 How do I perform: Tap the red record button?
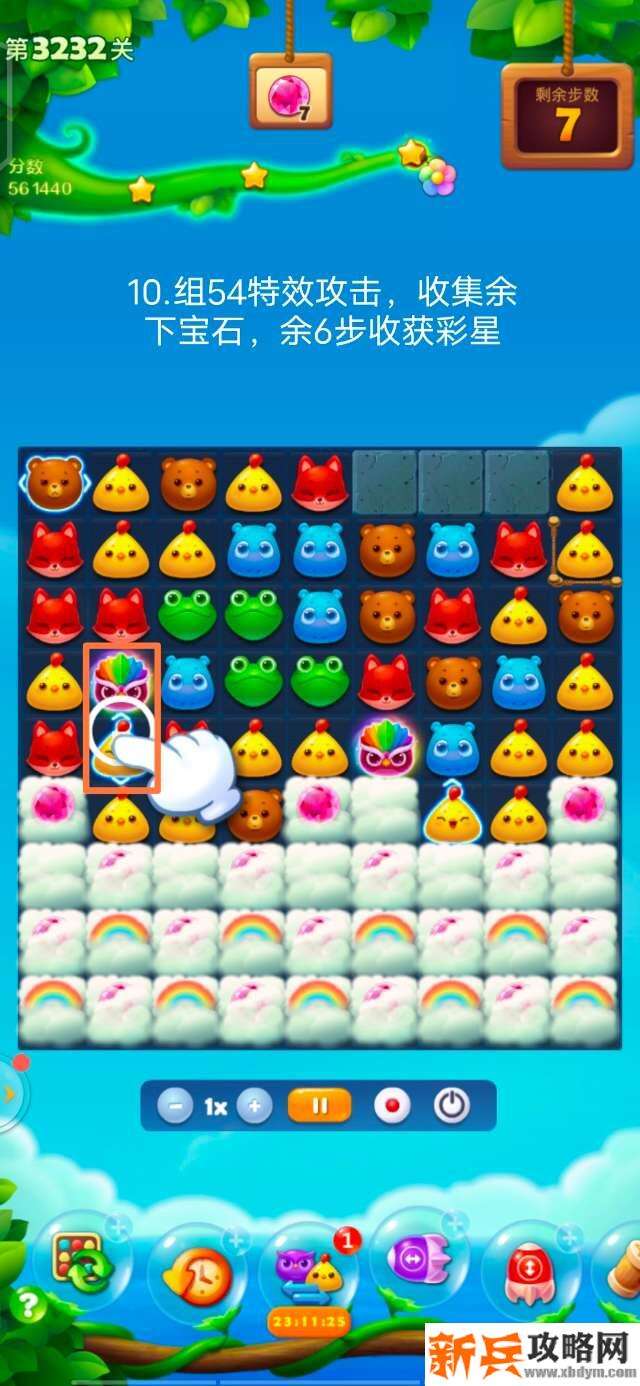pos(391,1107)
